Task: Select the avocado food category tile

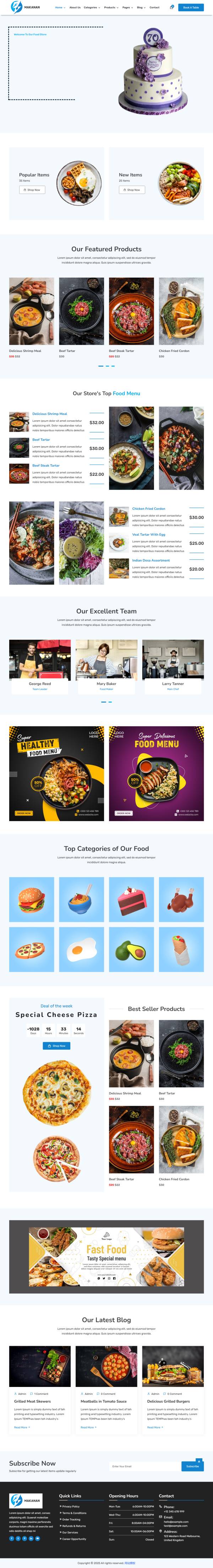Action: [x=131, y=950]
